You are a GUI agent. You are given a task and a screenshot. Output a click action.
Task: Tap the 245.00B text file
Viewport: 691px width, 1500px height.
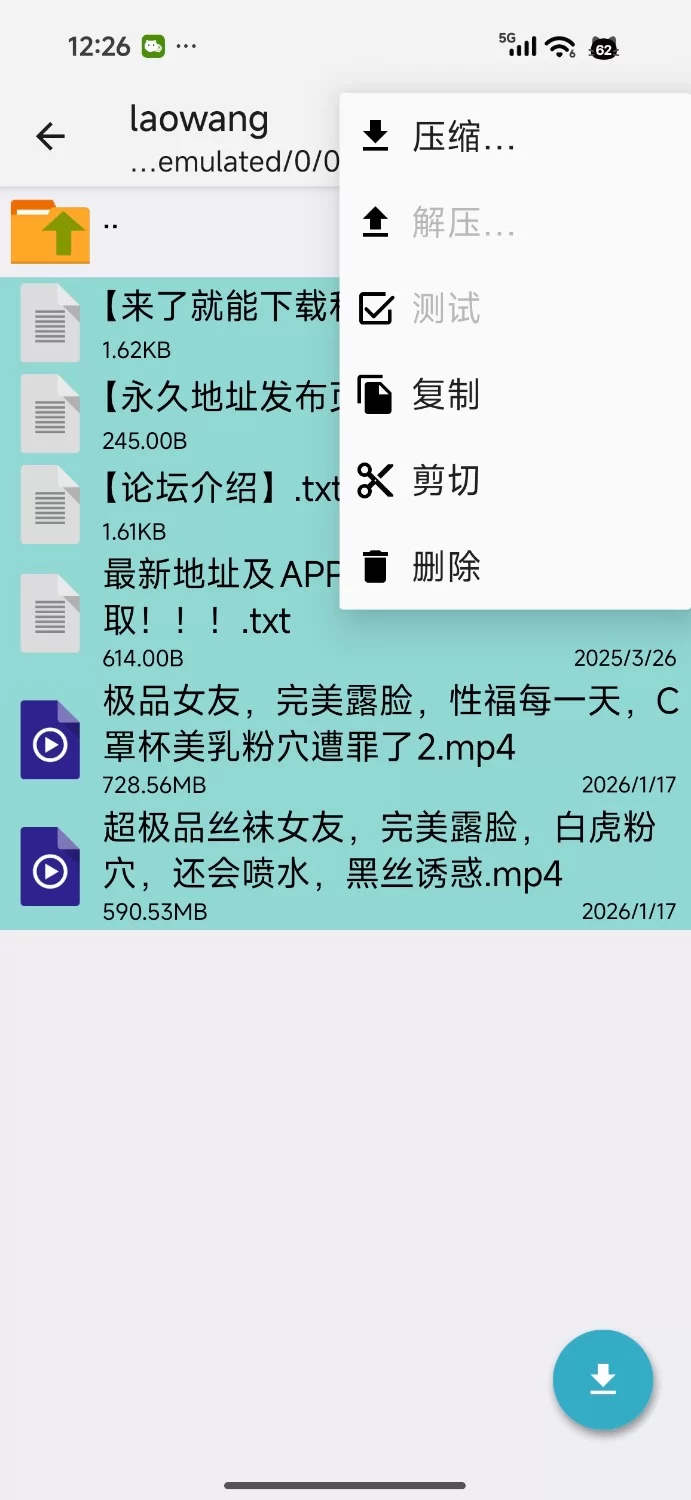pyautogui.click(x=200, y=412)
